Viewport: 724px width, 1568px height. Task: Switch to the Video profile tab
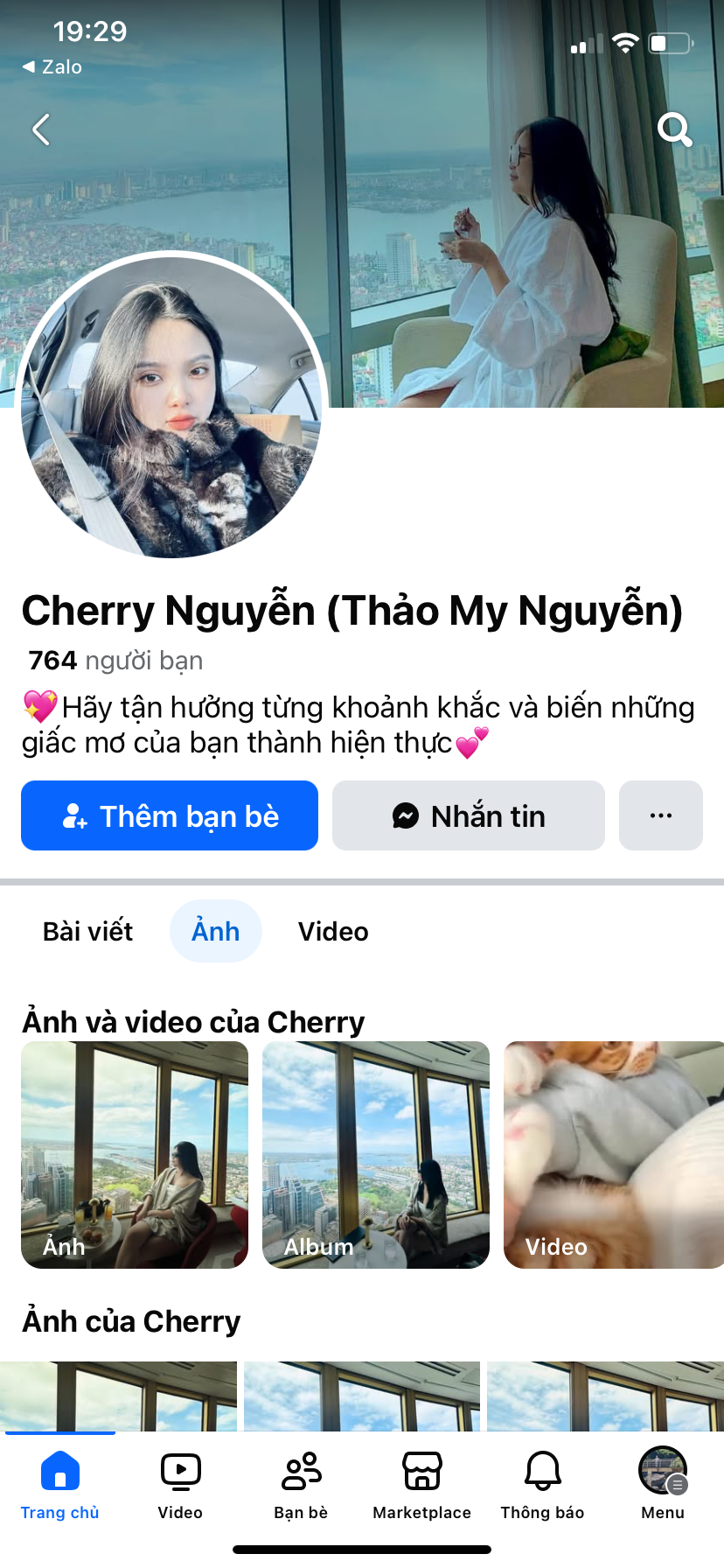[333, 931]
